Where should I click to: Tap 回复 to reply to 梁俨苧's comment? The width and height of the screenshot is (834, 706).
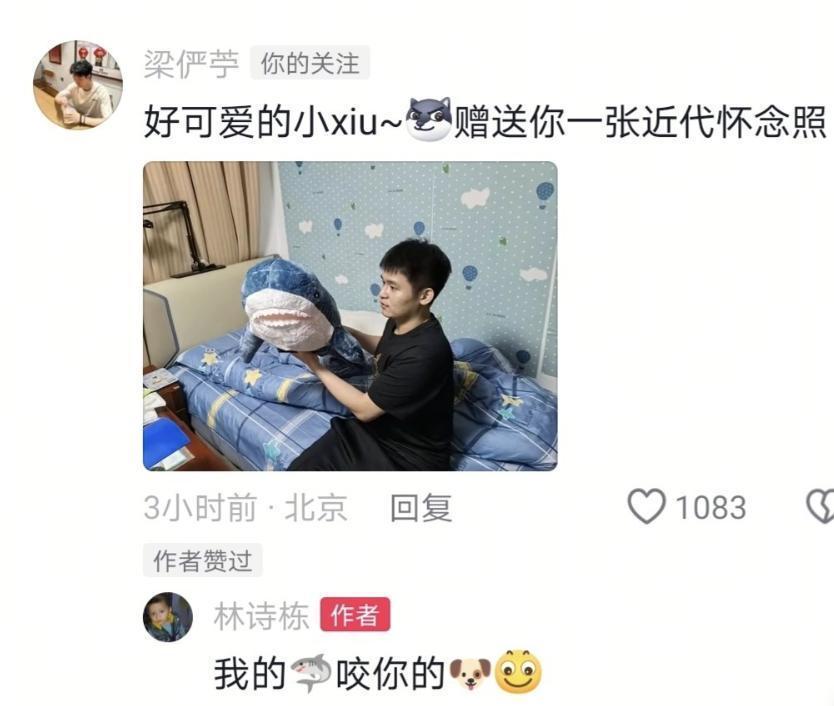pyautogui.click(x=420, y=508)
